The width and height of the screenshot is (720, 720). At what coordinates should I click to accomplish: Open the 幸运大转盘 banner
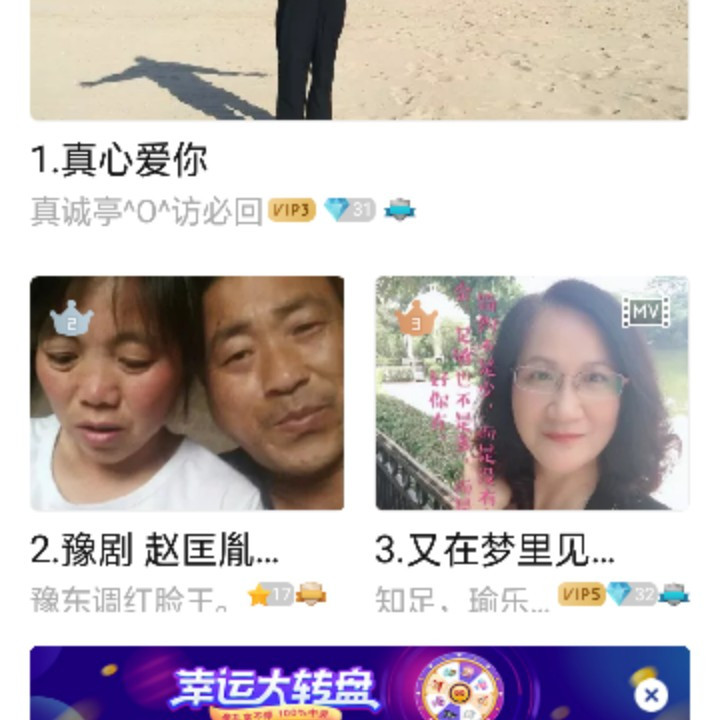(x=330, y=686)
